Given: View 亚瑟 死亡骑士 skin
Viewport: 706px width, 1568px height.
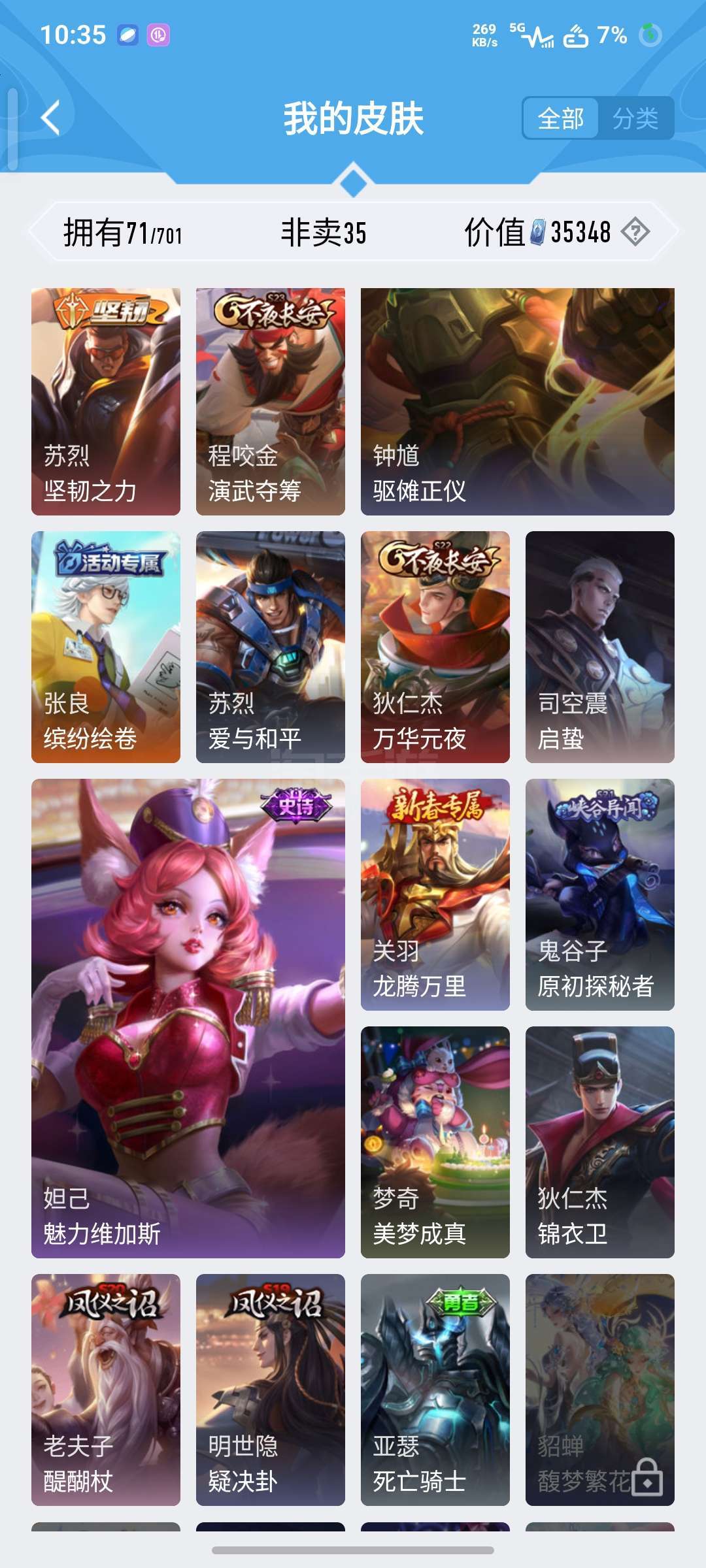Looking at the screenshot, I should [435, 1390].
